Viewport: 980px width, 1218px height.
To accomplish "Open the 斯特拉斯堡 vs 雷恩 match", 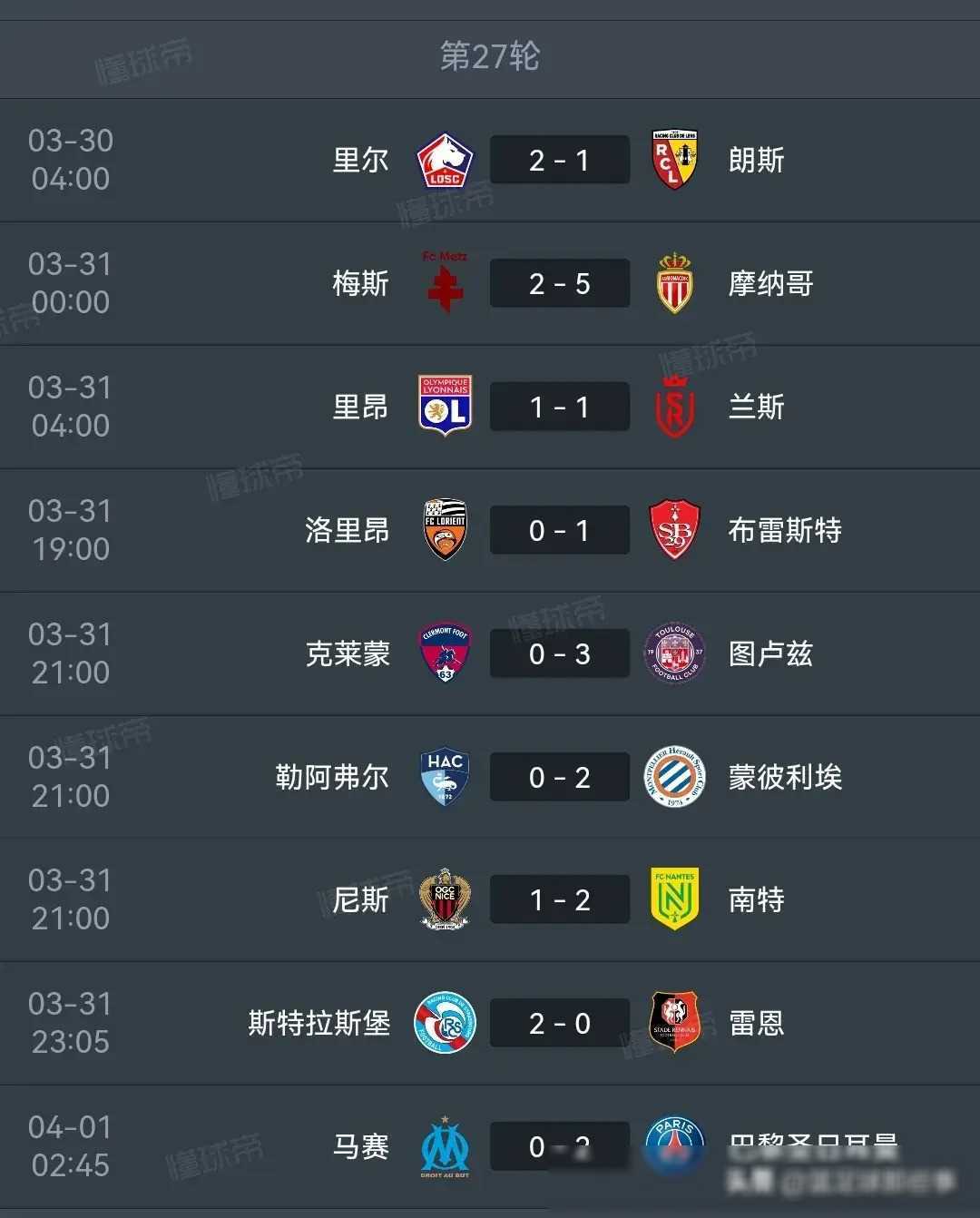I will pos(559,1024).
